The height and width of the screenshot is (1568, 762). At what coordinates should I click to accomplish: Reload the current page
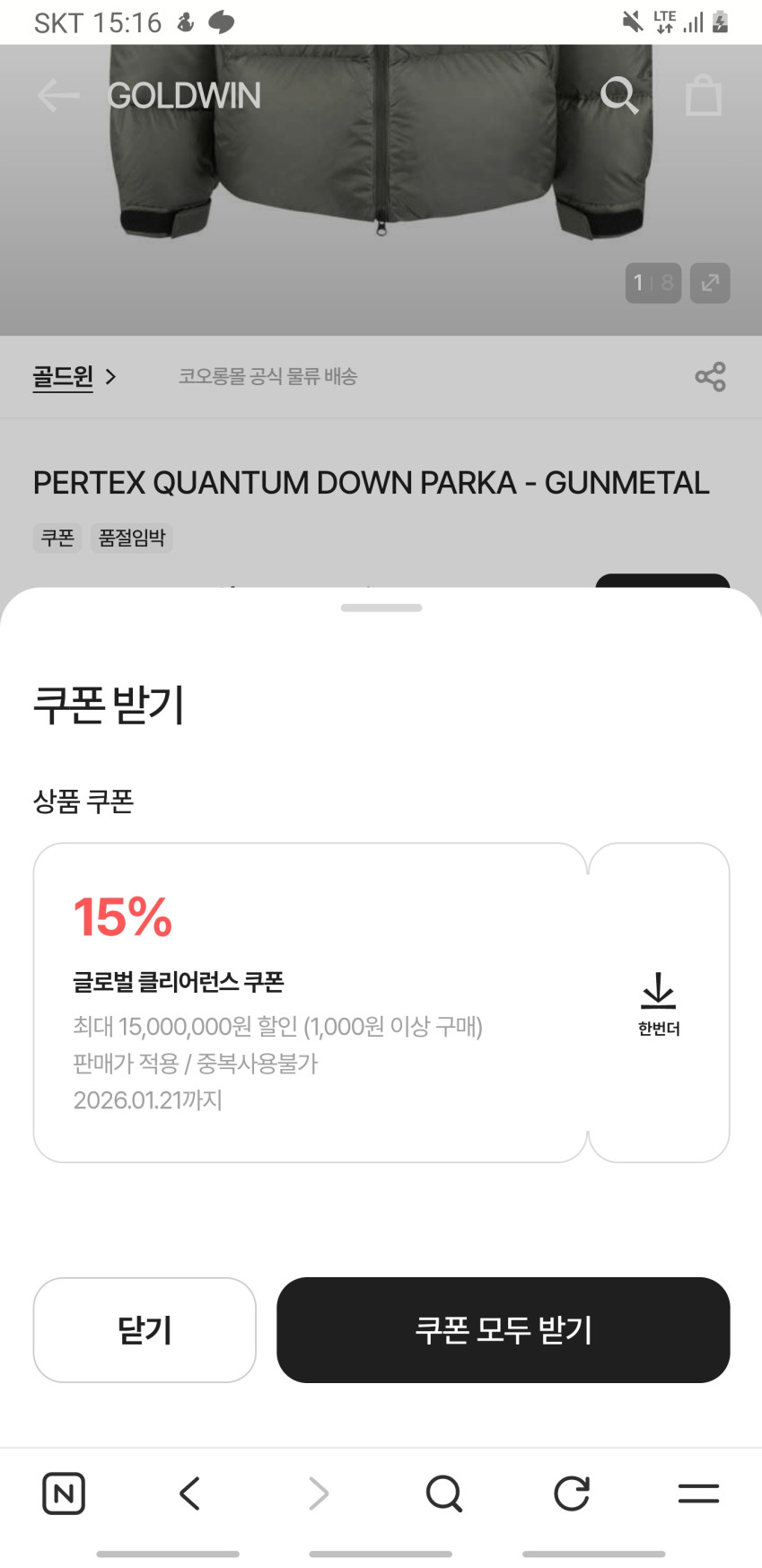coord(571,1494)
